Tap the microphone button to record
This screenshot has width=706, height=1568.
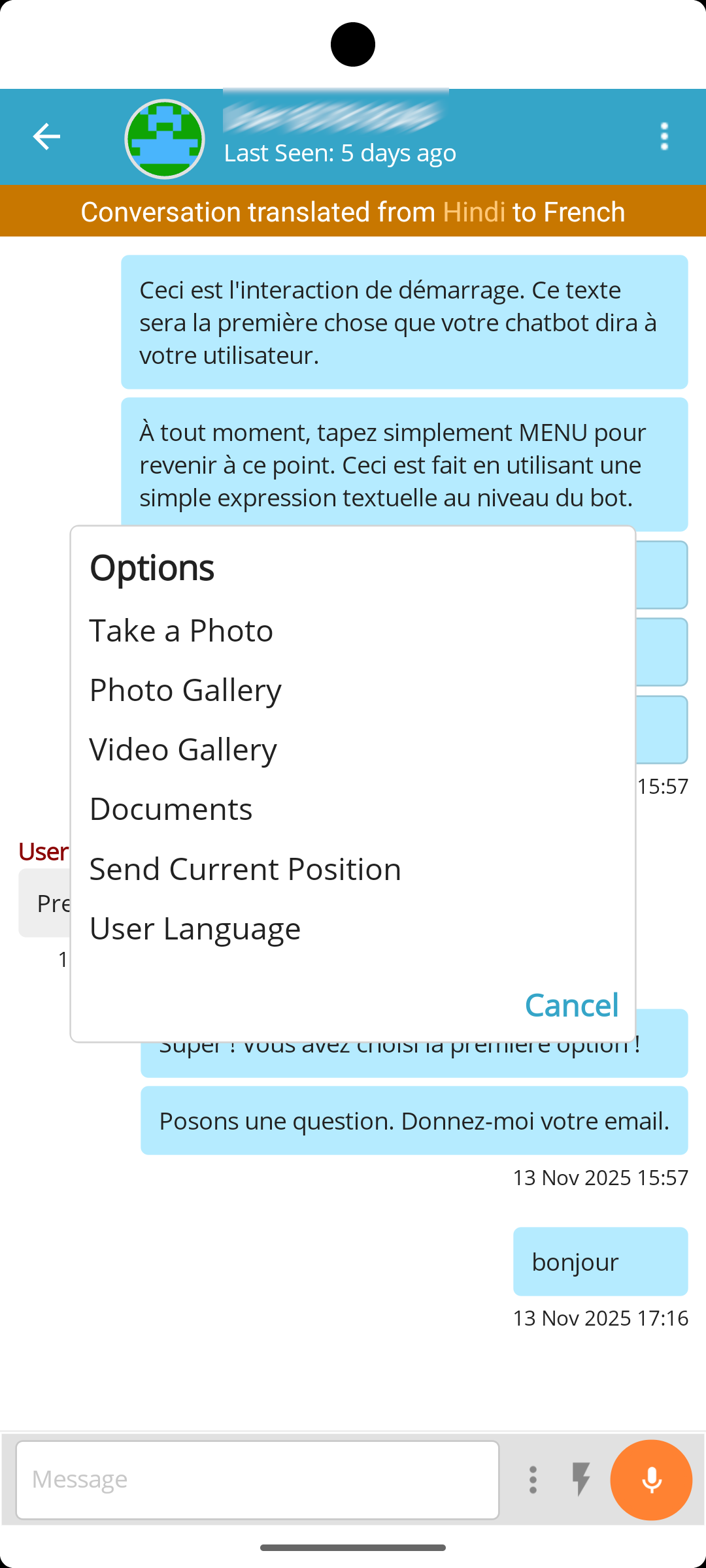651,1480
